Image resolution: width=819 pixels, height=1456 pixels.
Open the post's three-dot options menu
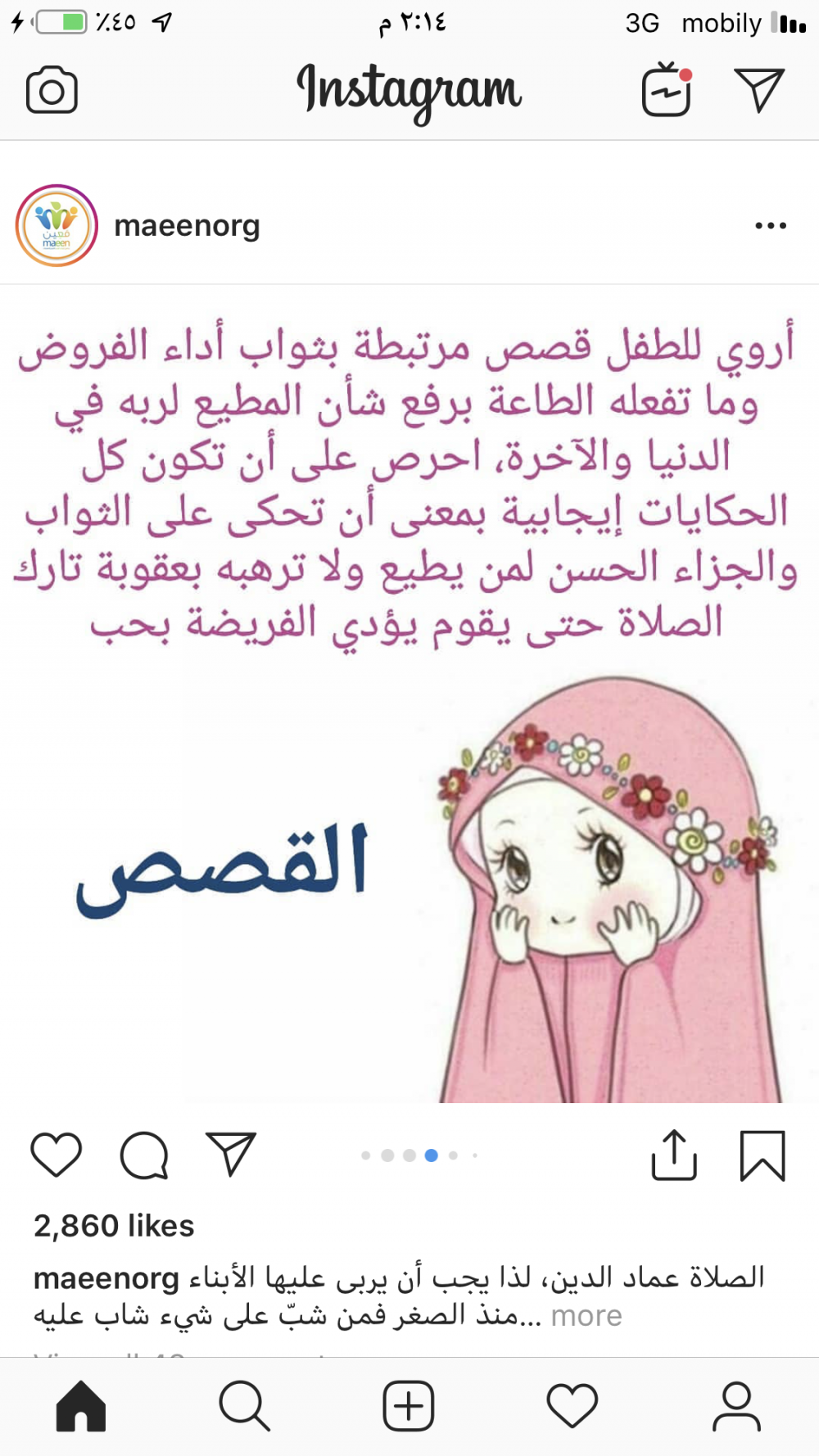pyautogui.click(x=771, y=225)
